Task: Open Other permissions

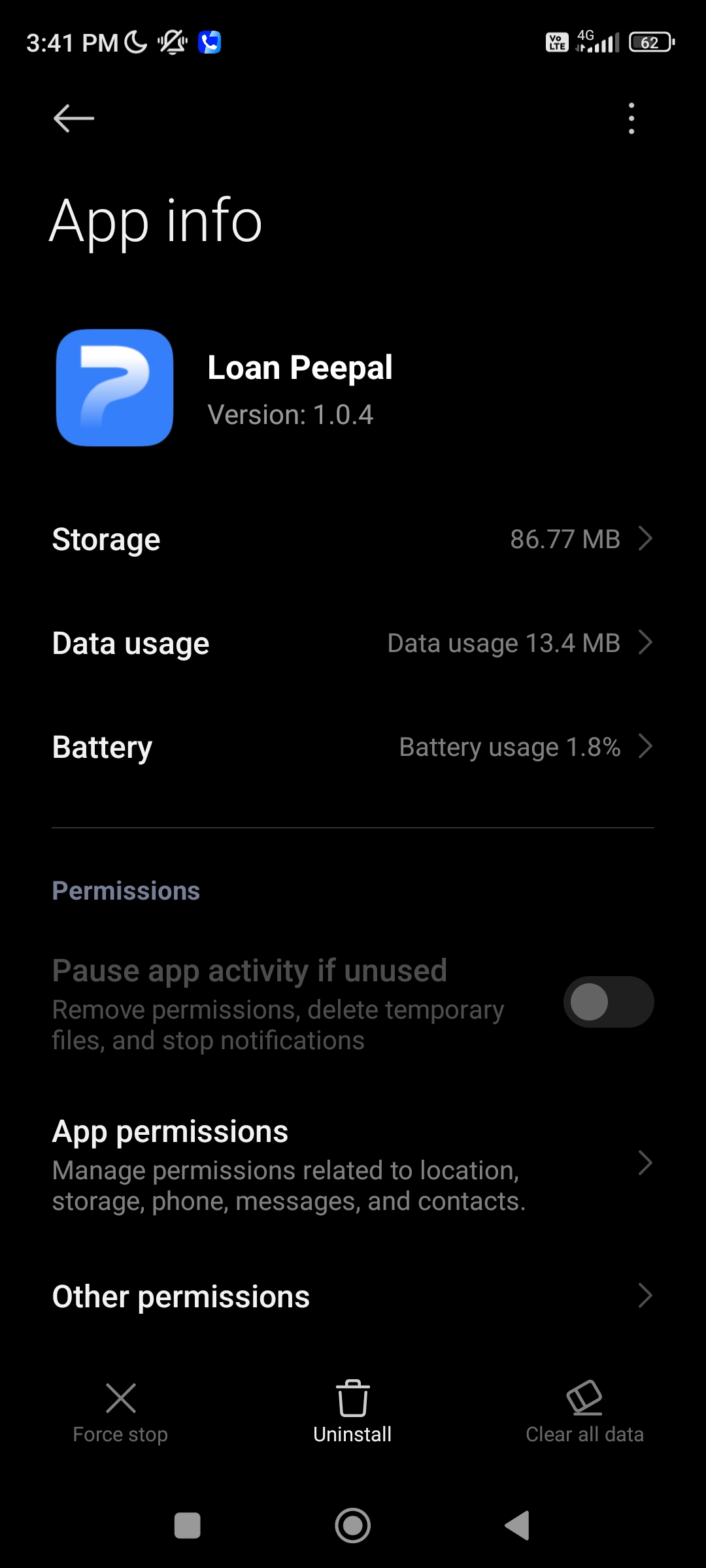Action: (353, 1296)
